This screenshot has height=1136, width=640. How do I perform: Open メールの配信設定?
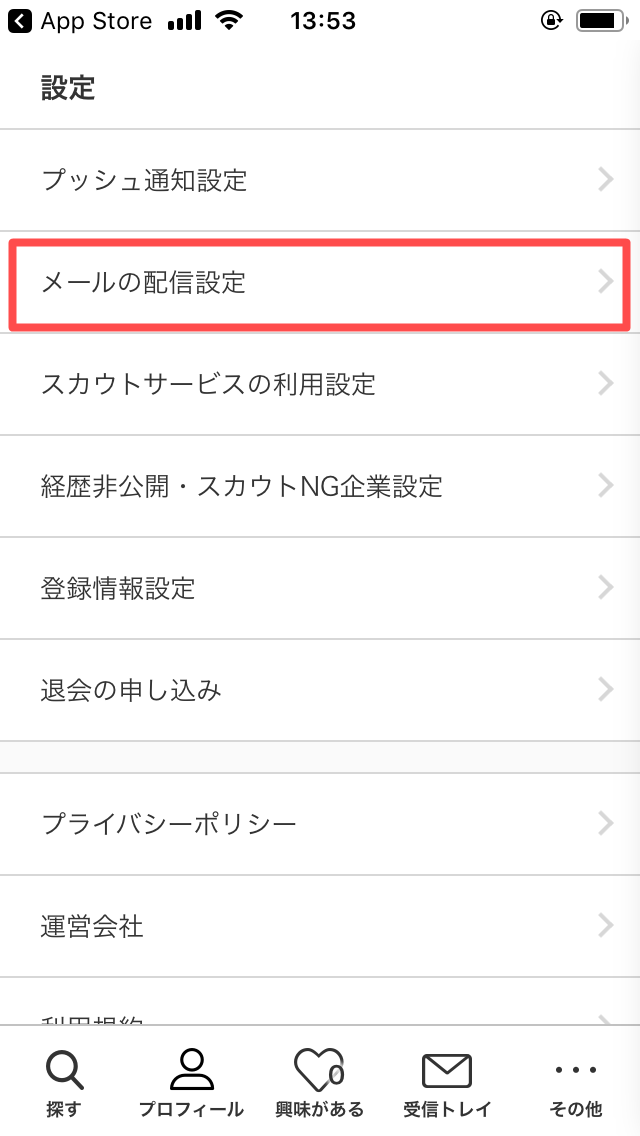pos(320,282)
